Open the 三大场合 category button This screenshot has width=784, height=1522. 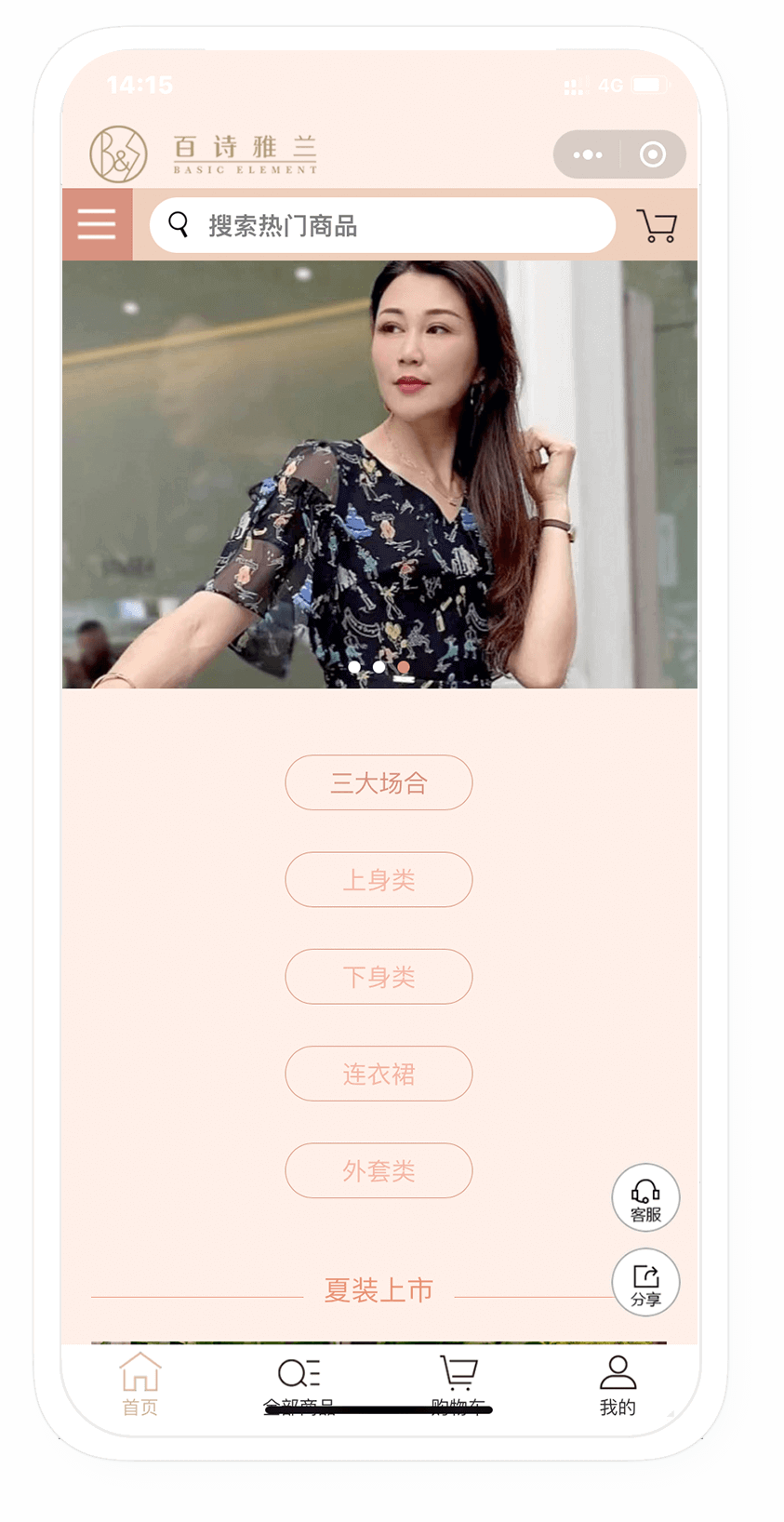click(379, 782)
